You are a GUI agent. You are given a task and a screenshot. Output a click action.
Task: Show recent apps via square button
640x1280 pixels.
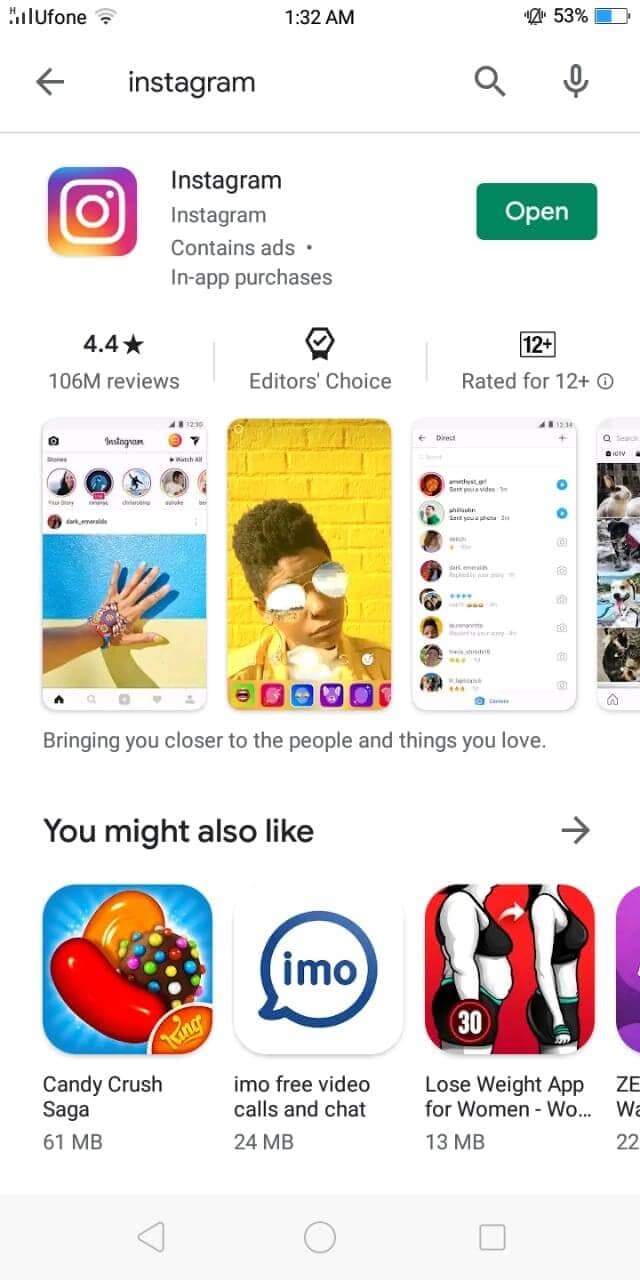coord(492,1237)
